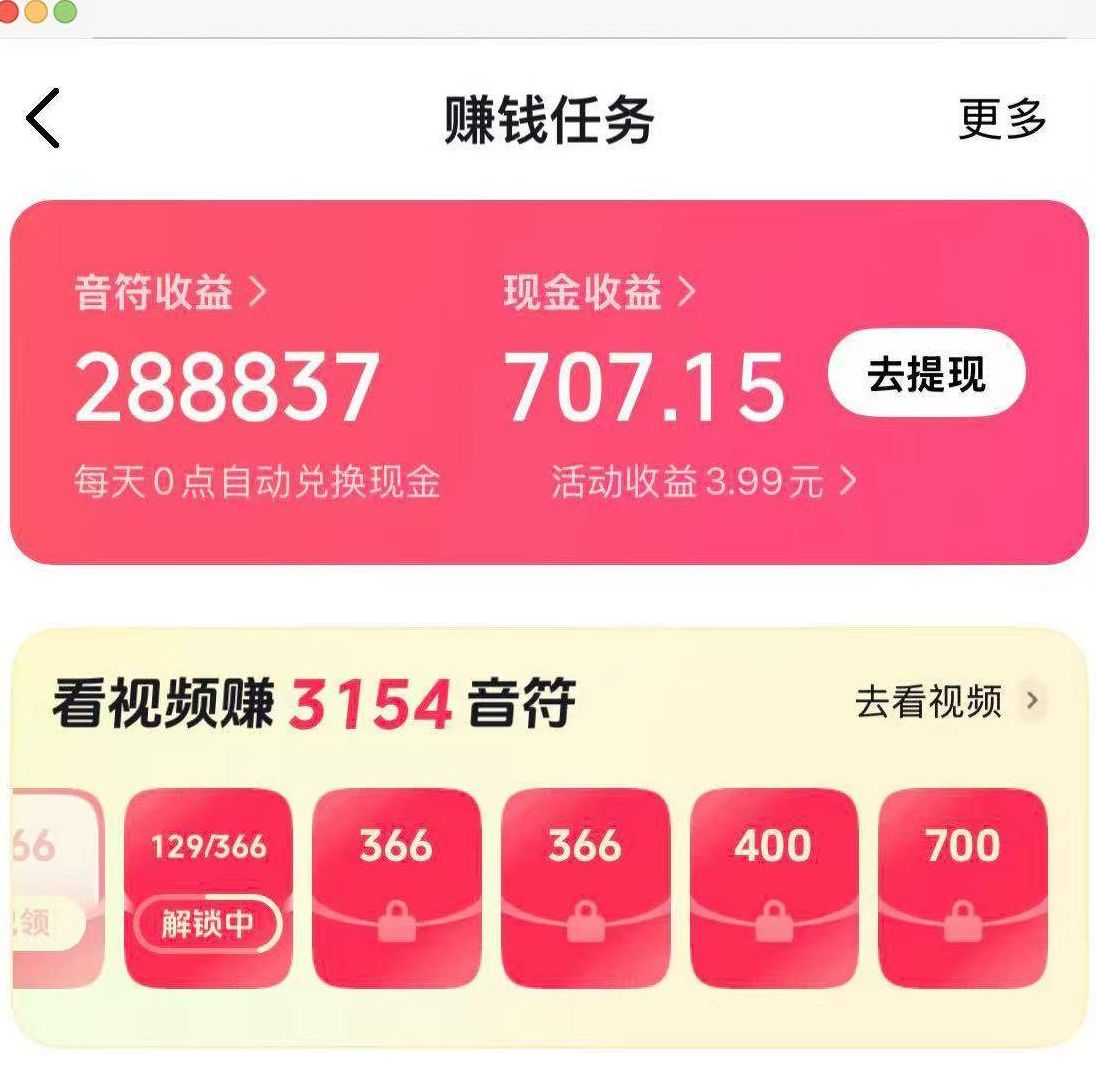Viewport: 1096px width, 1066px height.
Task: Tap the 去提现 withdraw button
Action: 926,373
